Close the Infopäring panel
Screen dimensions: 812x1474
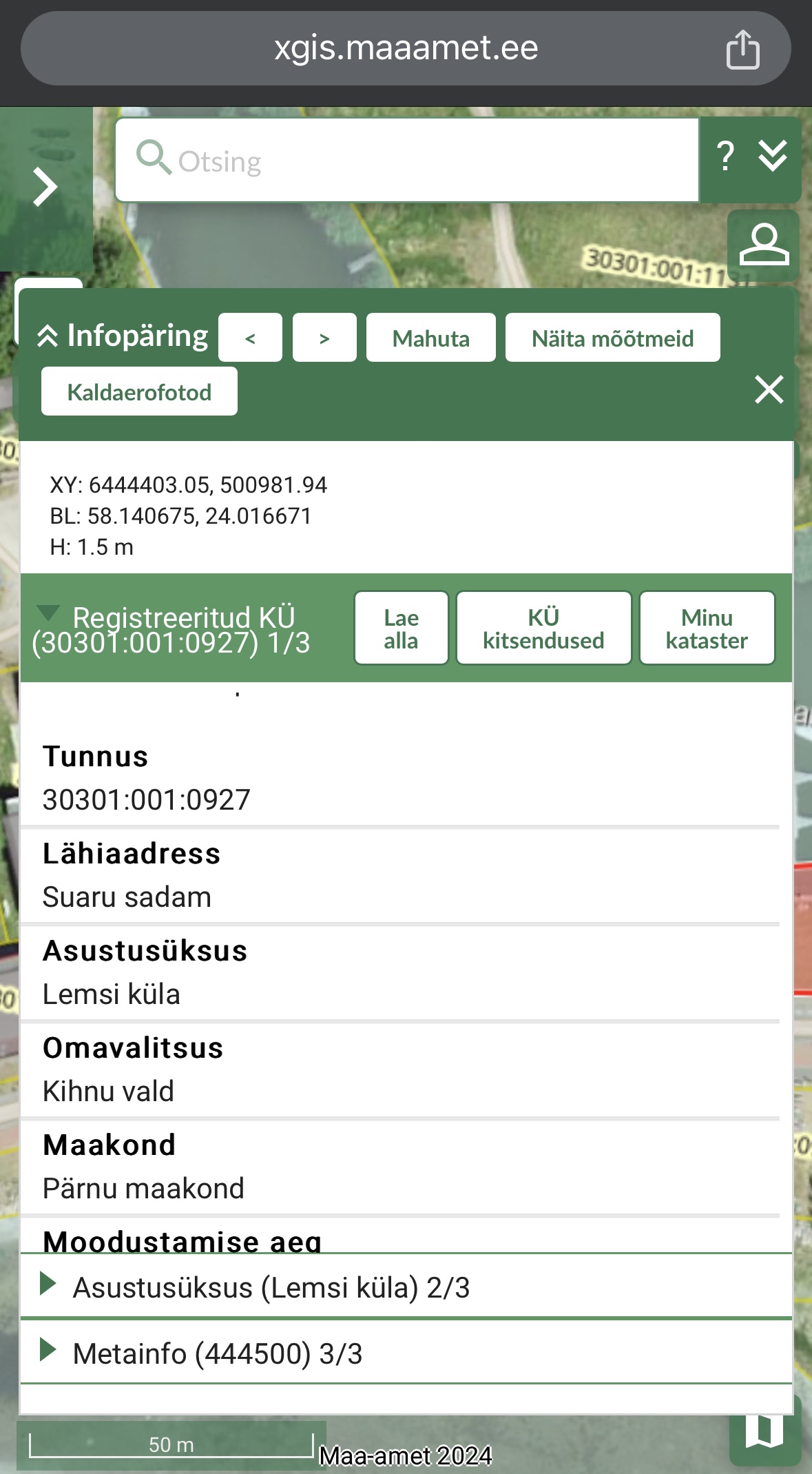pos(769,389)
